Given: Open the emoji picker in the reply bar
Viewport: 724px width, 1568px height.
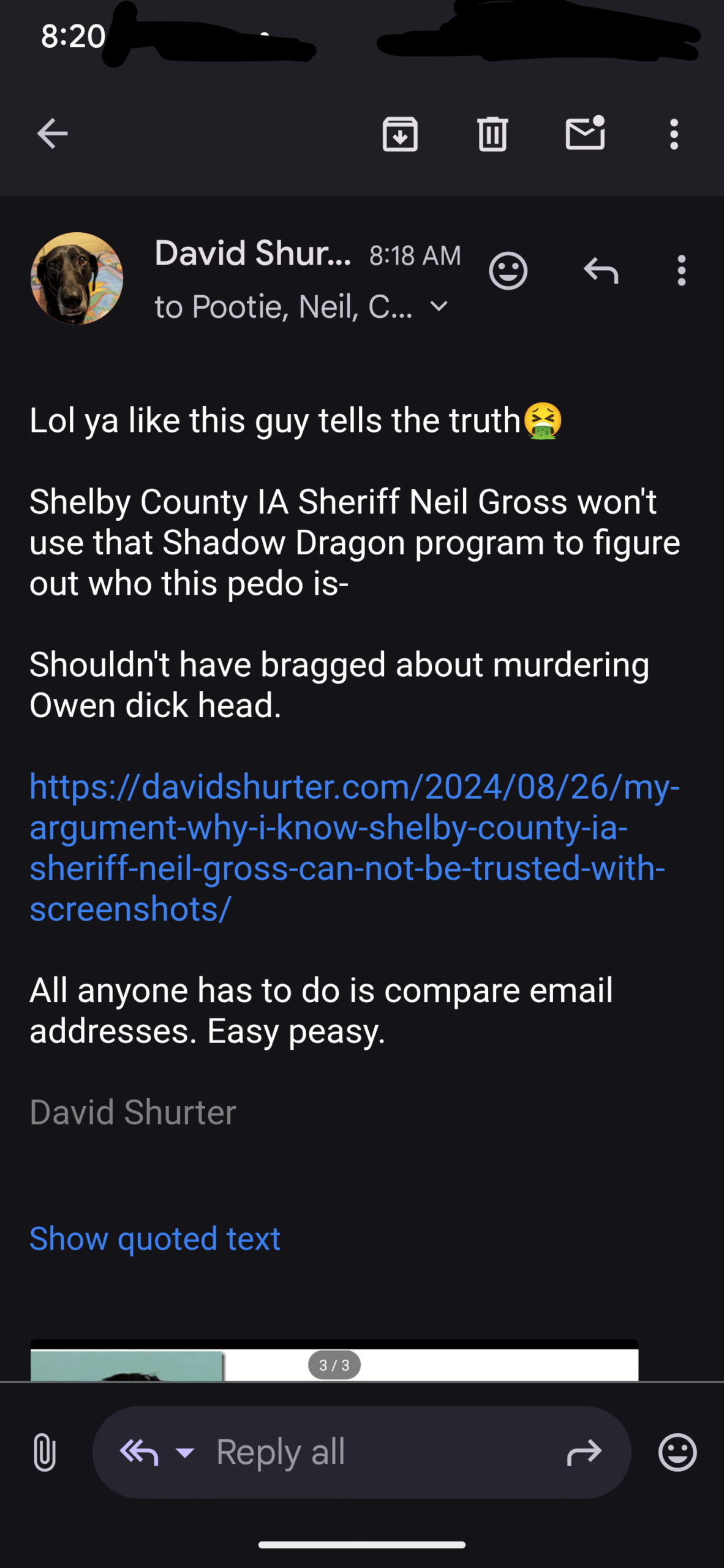Looking at the screenshot, I should [677, 1452].
